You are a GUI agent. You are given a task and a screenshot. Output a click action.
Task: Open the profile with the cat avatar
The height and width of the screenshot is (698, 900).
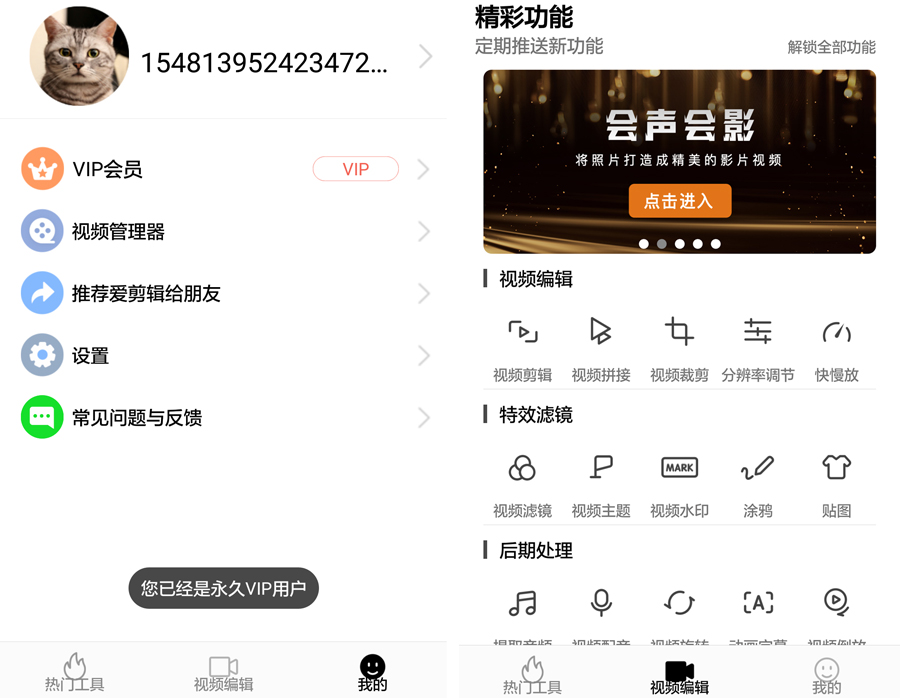[x=79, y=57]
